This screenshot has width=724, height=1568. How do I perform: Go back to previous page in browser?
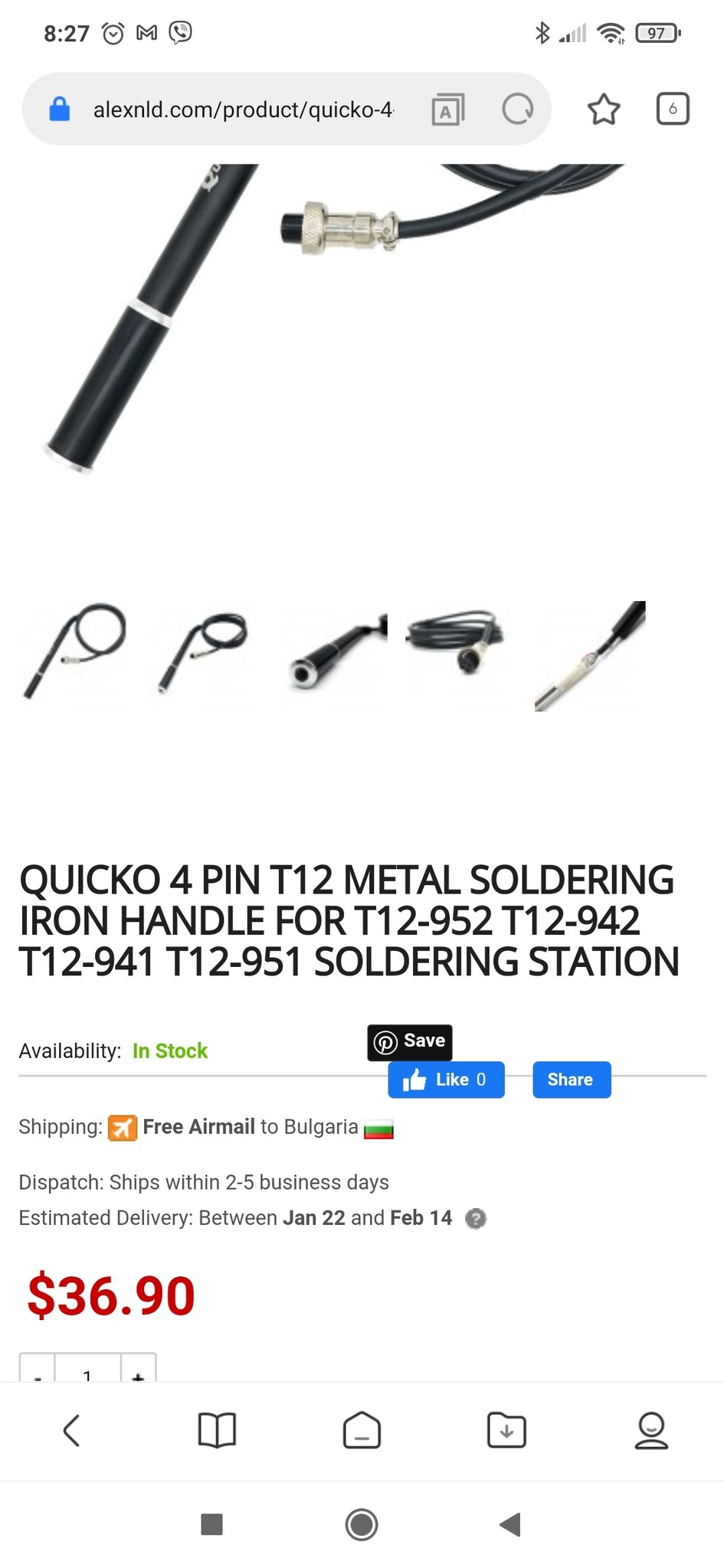click(72, 1430)
